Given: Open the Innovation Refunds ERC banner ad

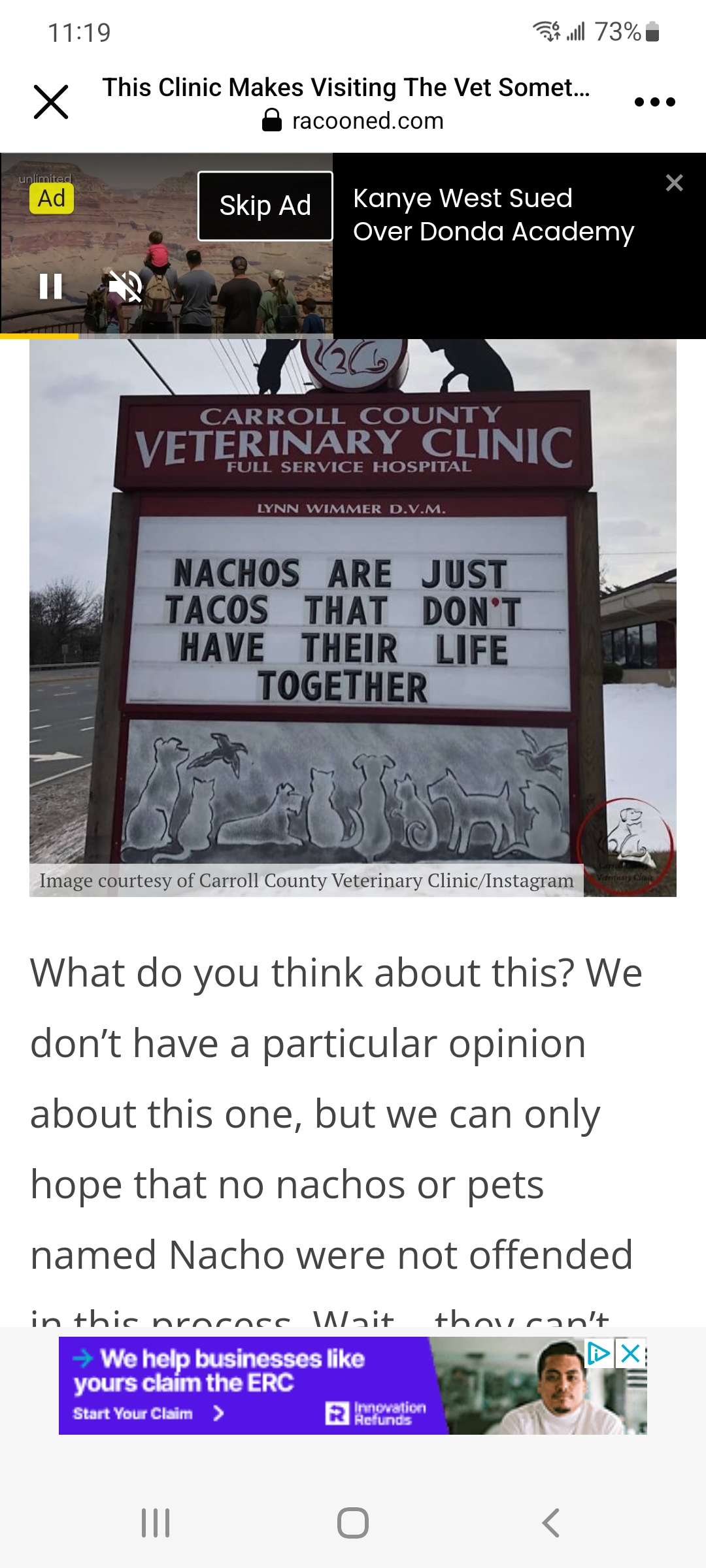Looking at the screenshot, I should 261,1385.
